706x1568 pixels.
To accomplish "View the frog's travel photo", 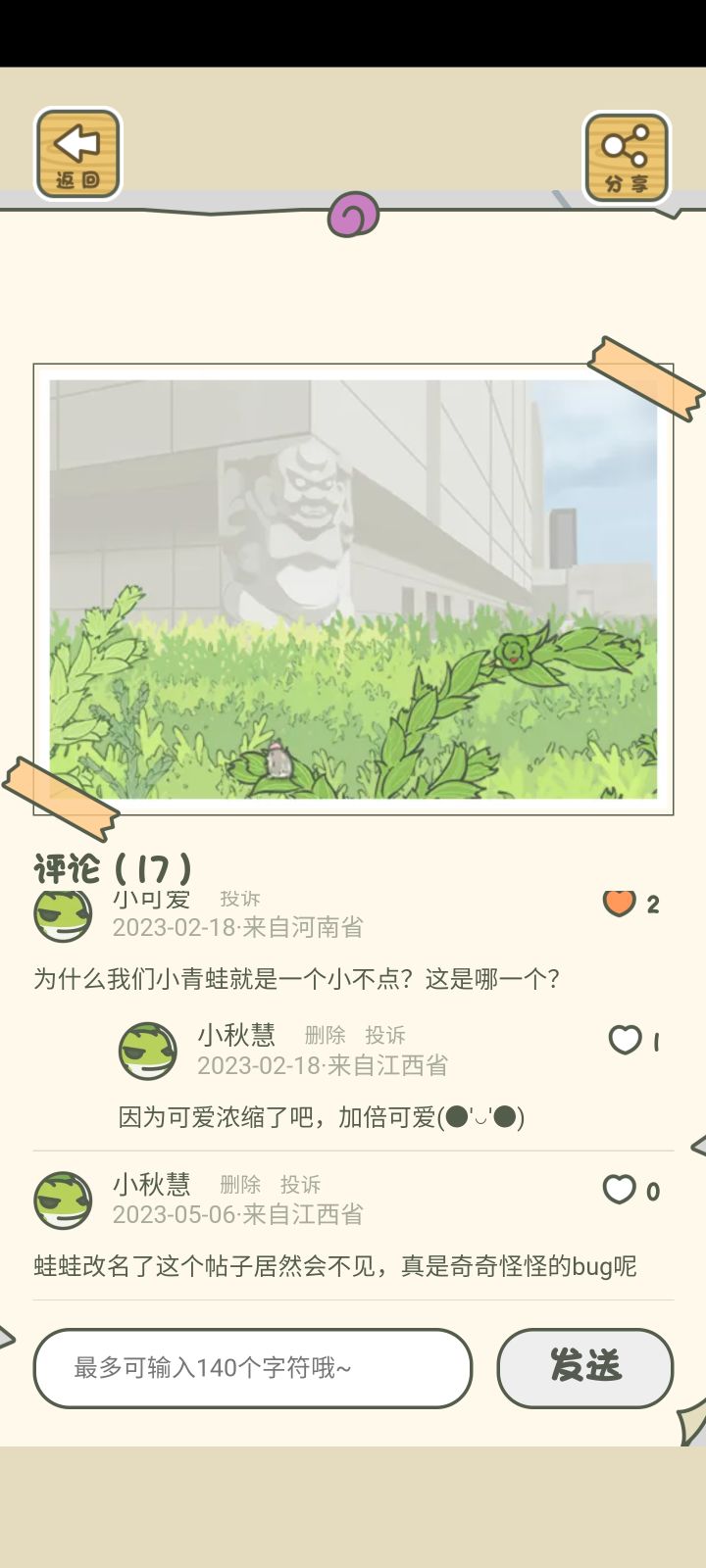I will 353,588.
